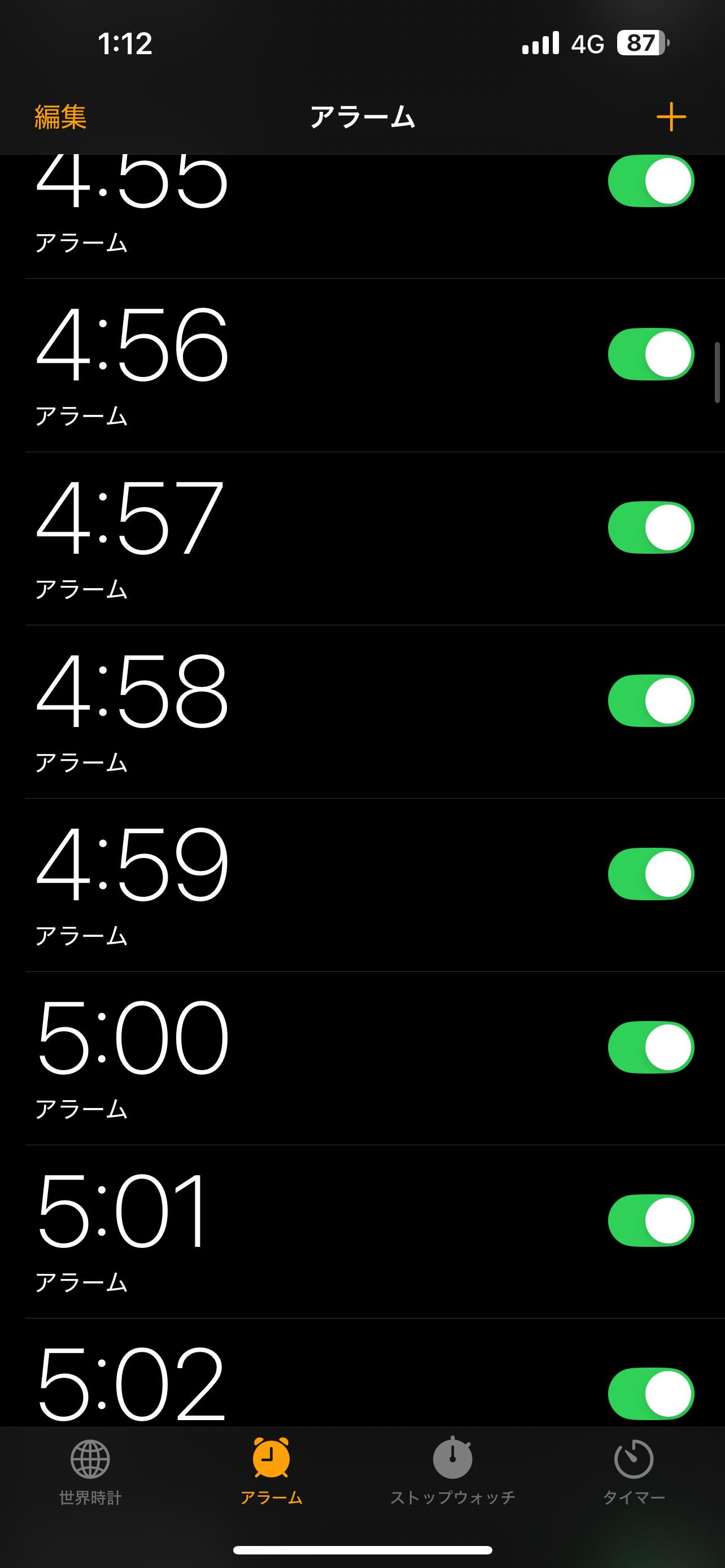Open the タイマー tab
Image resolution: width=725 pixels, height=1568 pixels.
click(634, 1472)
